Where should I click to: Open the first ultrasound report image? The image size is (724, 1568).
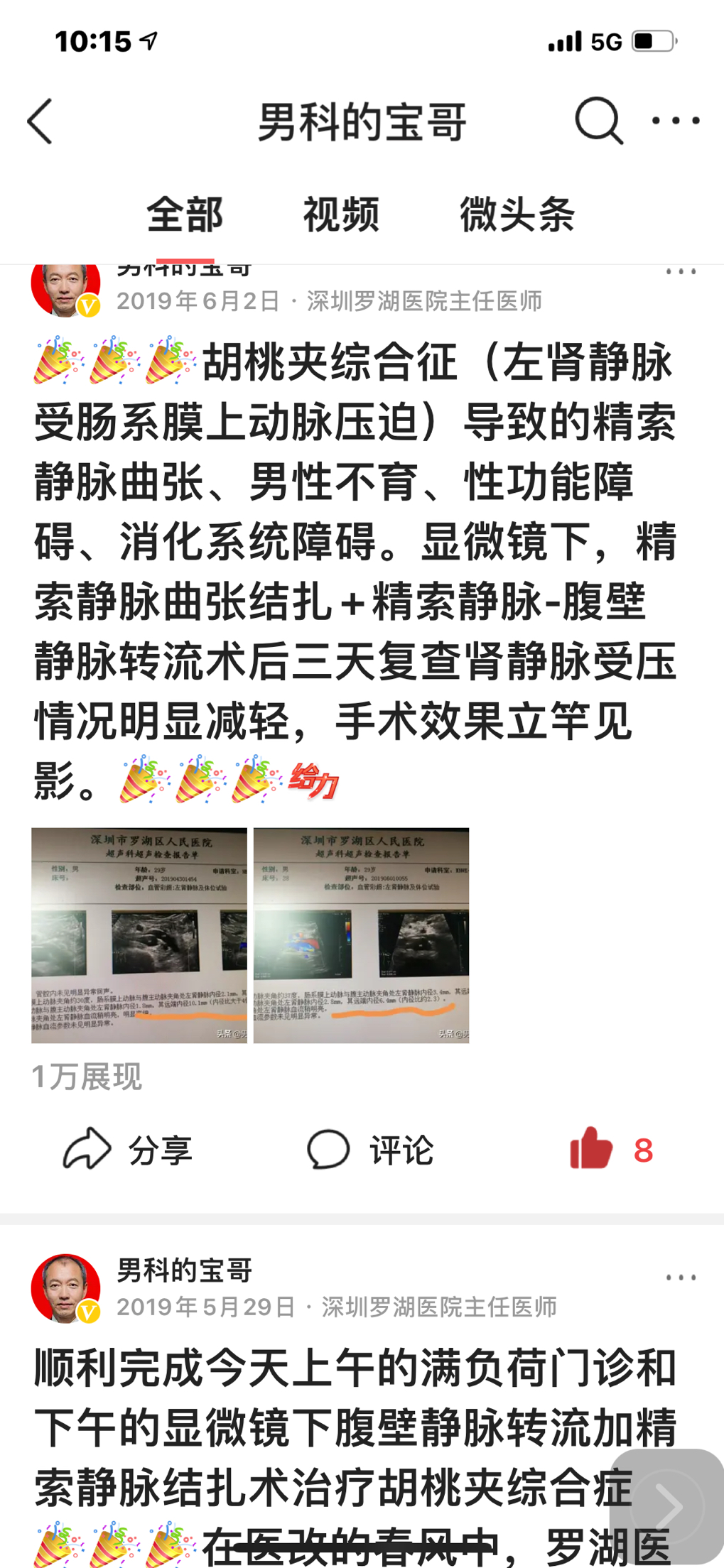coord(139,935)
